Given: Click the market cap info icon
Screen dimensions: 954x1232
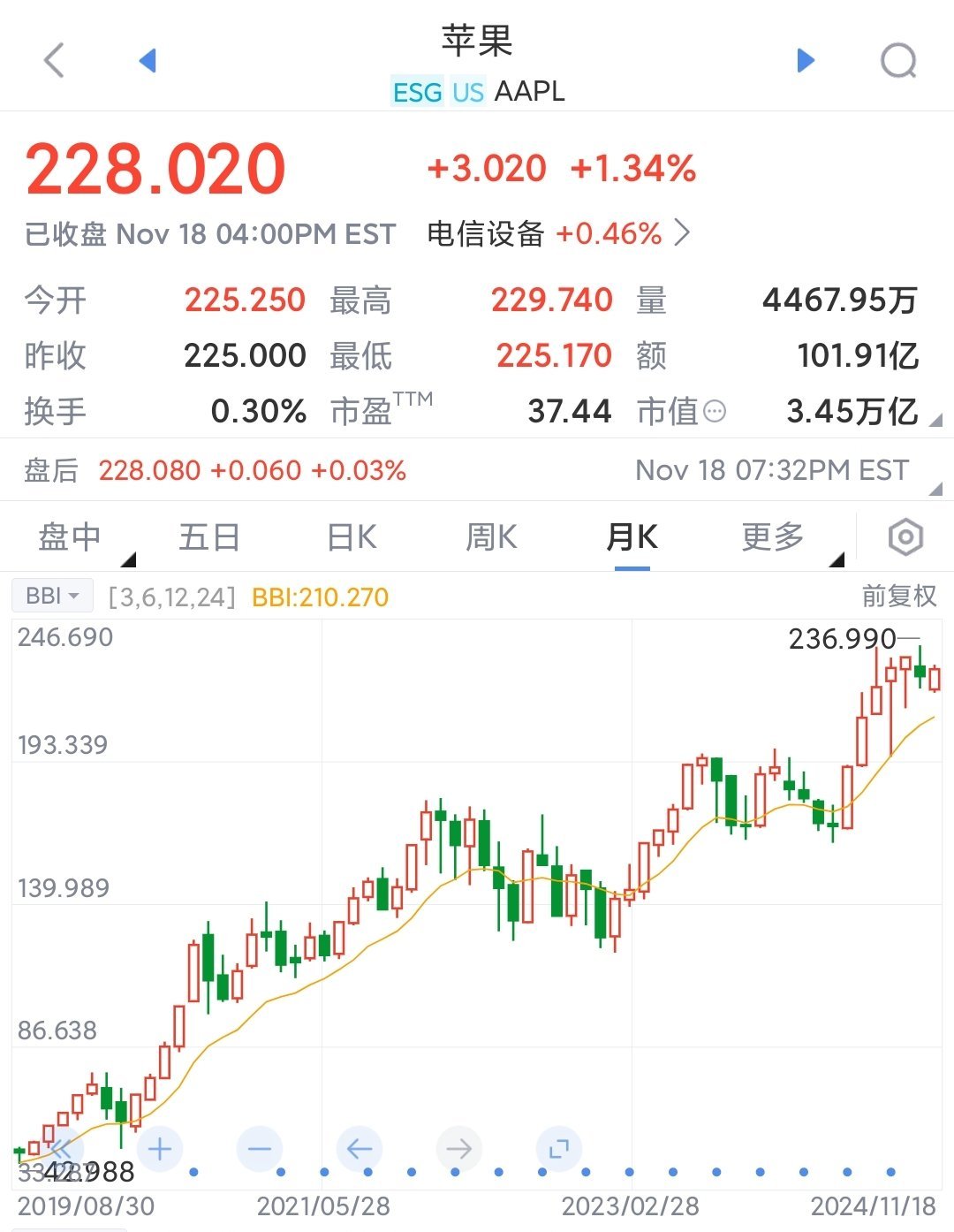Looking at the screenshot, I should (715, 412).
